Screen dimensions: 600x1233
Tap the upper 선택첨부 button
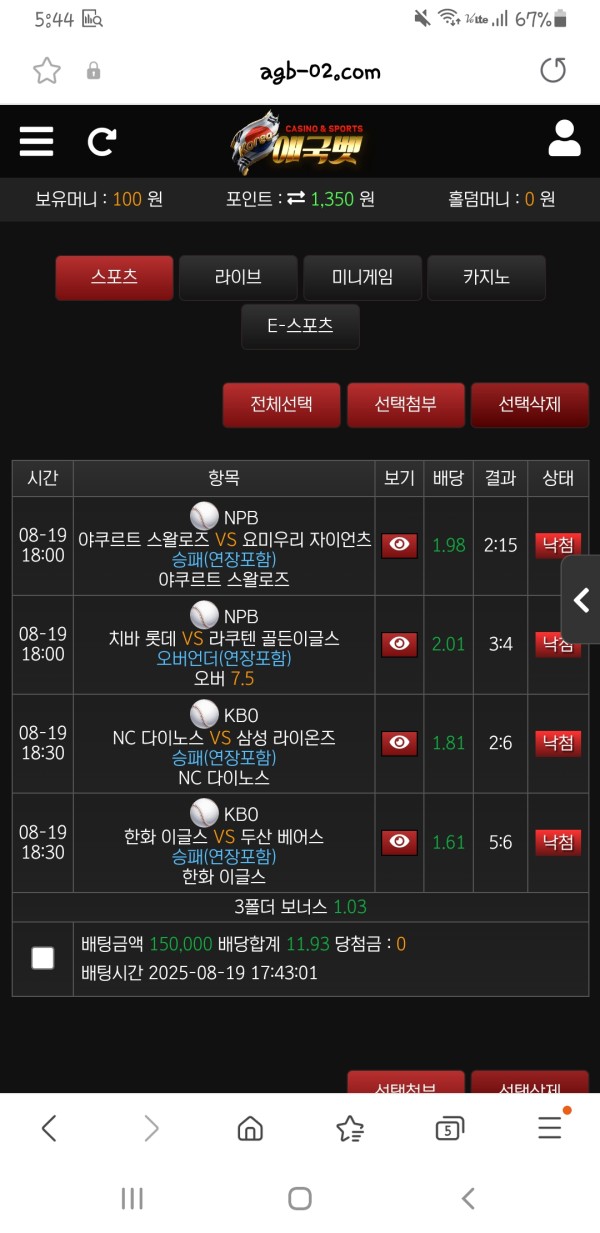tap(406, 405)
